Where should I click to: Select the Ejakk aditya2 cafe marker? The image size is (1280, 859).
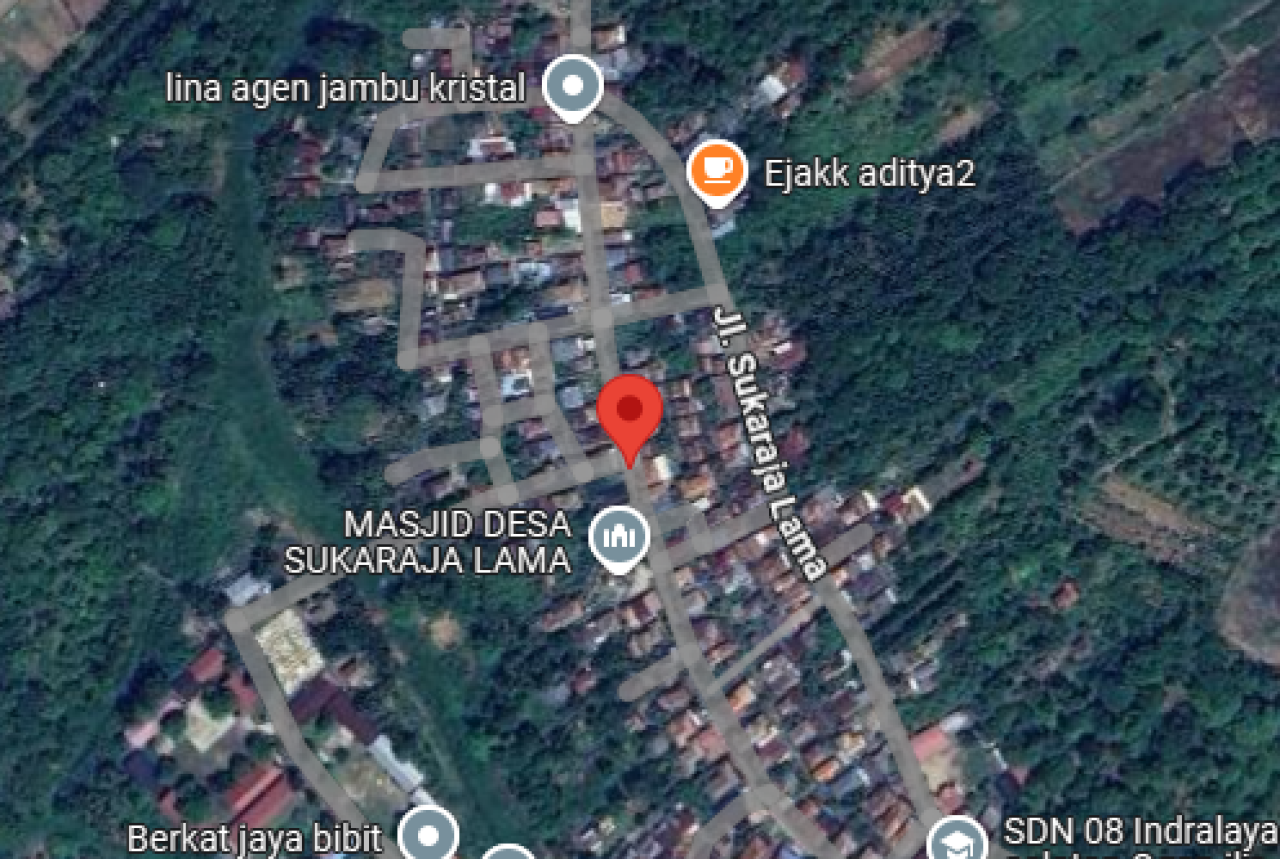click(717, 170)
